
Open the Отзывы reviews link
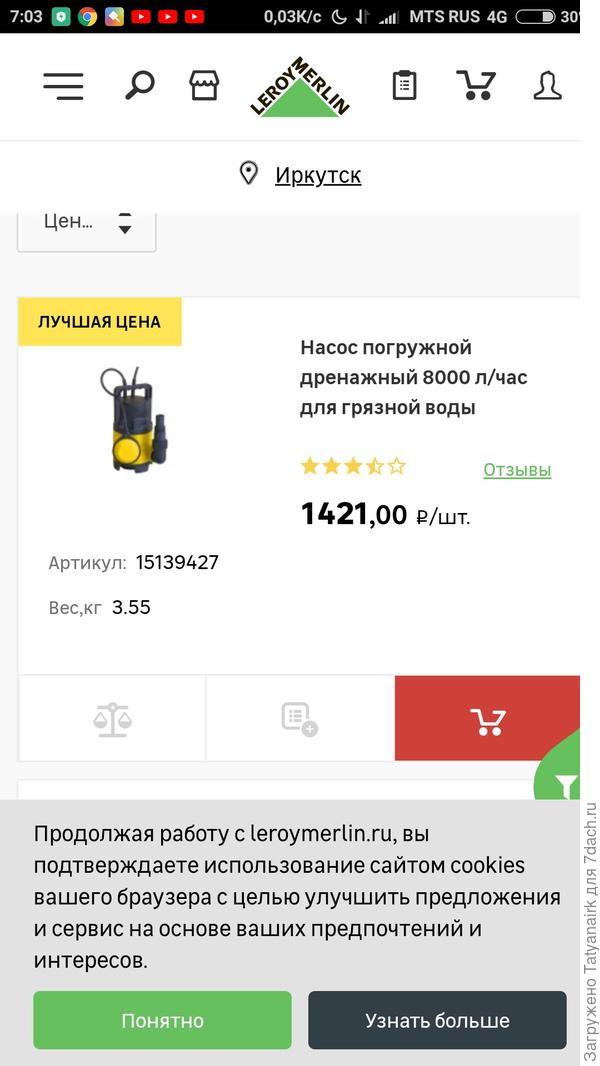pos(517,470)
